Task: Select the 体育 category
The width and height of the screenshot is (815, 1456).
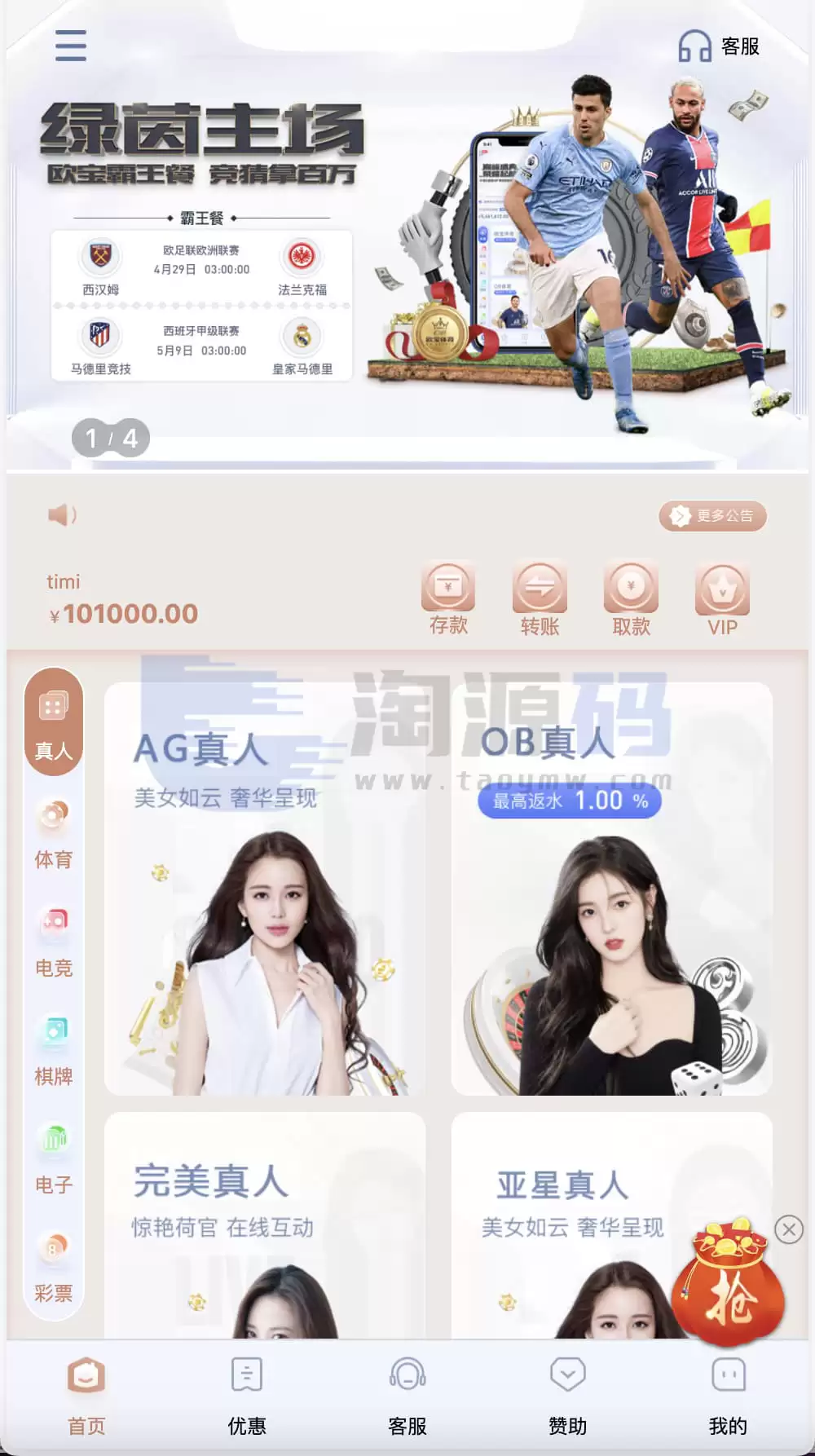Action: coord(54,833)
